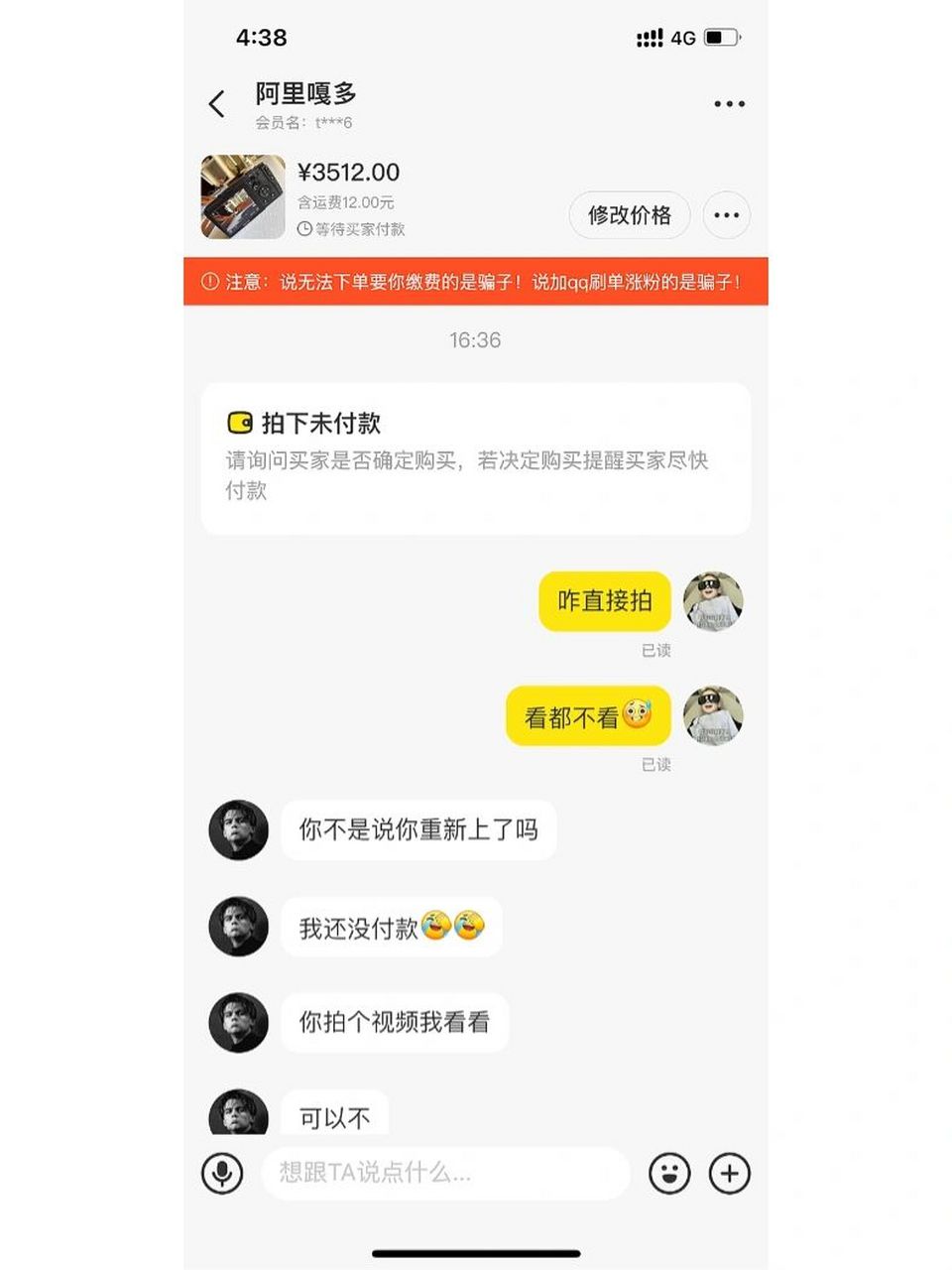The height and width of the screenshot is (1270, 952).
Task: View the buyer's avatar next to 你不是说你重新上了吗
Action: (239, 829)
